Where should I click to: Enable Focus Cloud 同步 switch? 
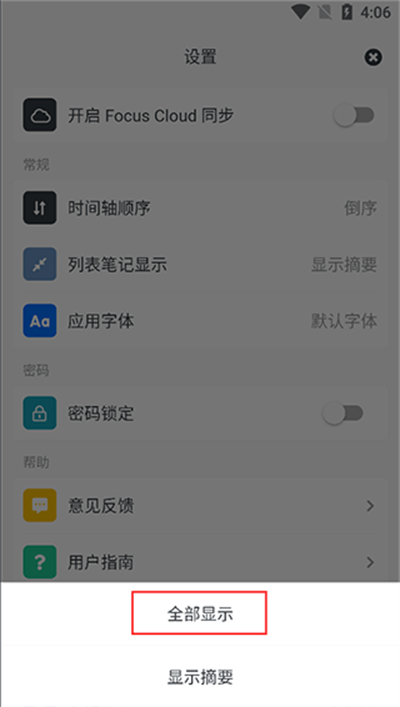point(354,116)
